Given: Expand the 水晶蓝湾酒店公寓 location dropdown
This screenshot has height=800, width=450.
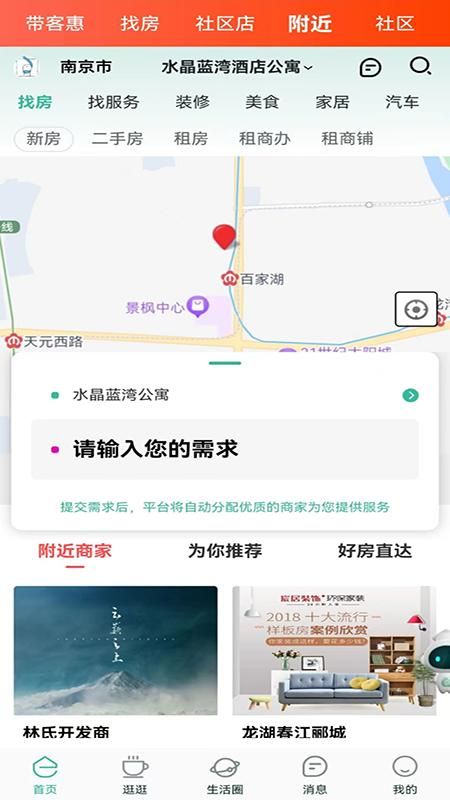Looking at the screenshot, I should coord(237,67).
